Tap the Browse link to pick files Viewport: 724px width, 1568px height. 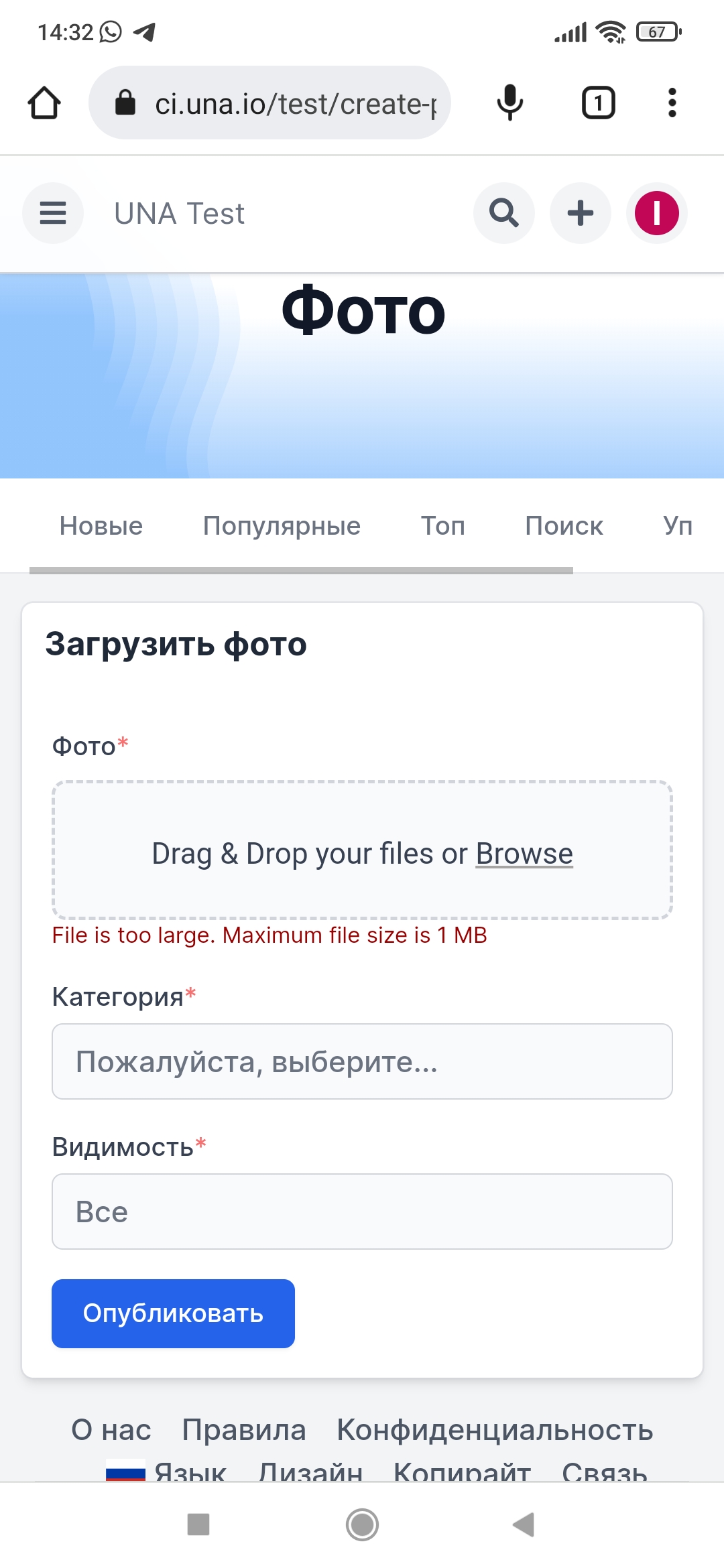pyautogui.click(x=524, y=854)
